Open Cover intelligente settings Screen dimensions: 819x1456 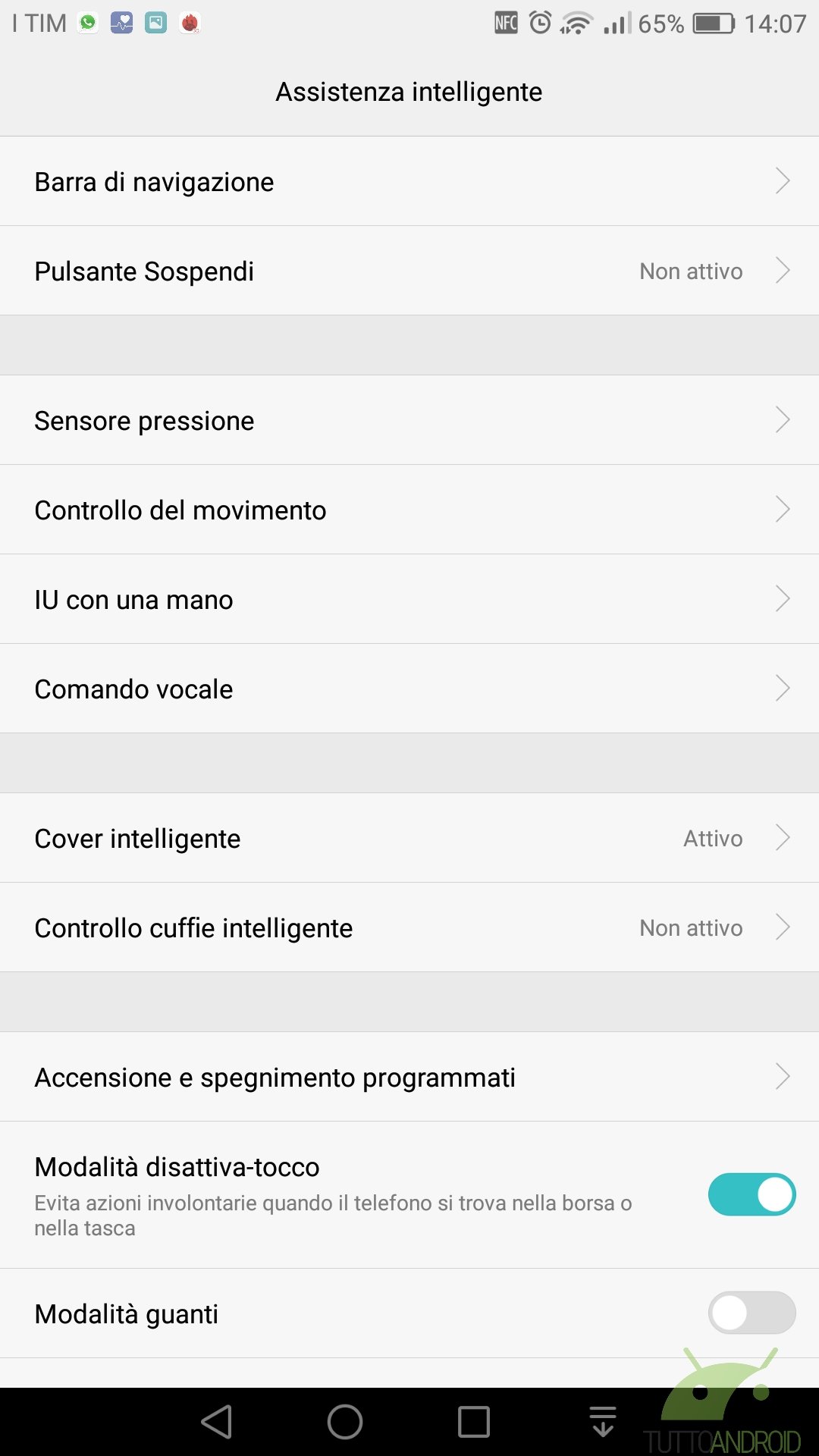[409, 838]
